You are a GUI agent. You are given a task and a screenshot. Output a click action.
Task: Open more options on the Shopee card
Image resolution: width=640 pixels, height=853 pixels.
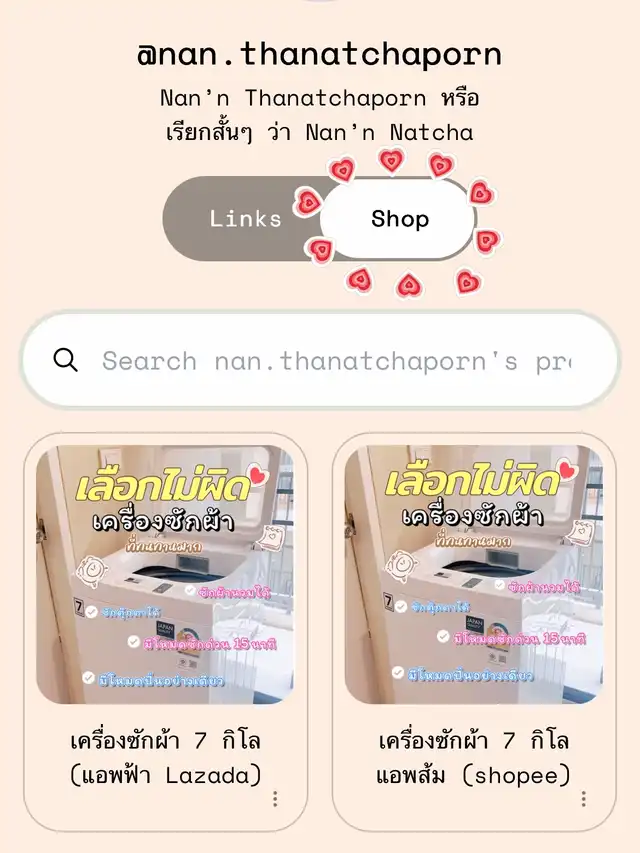[583, 799]
